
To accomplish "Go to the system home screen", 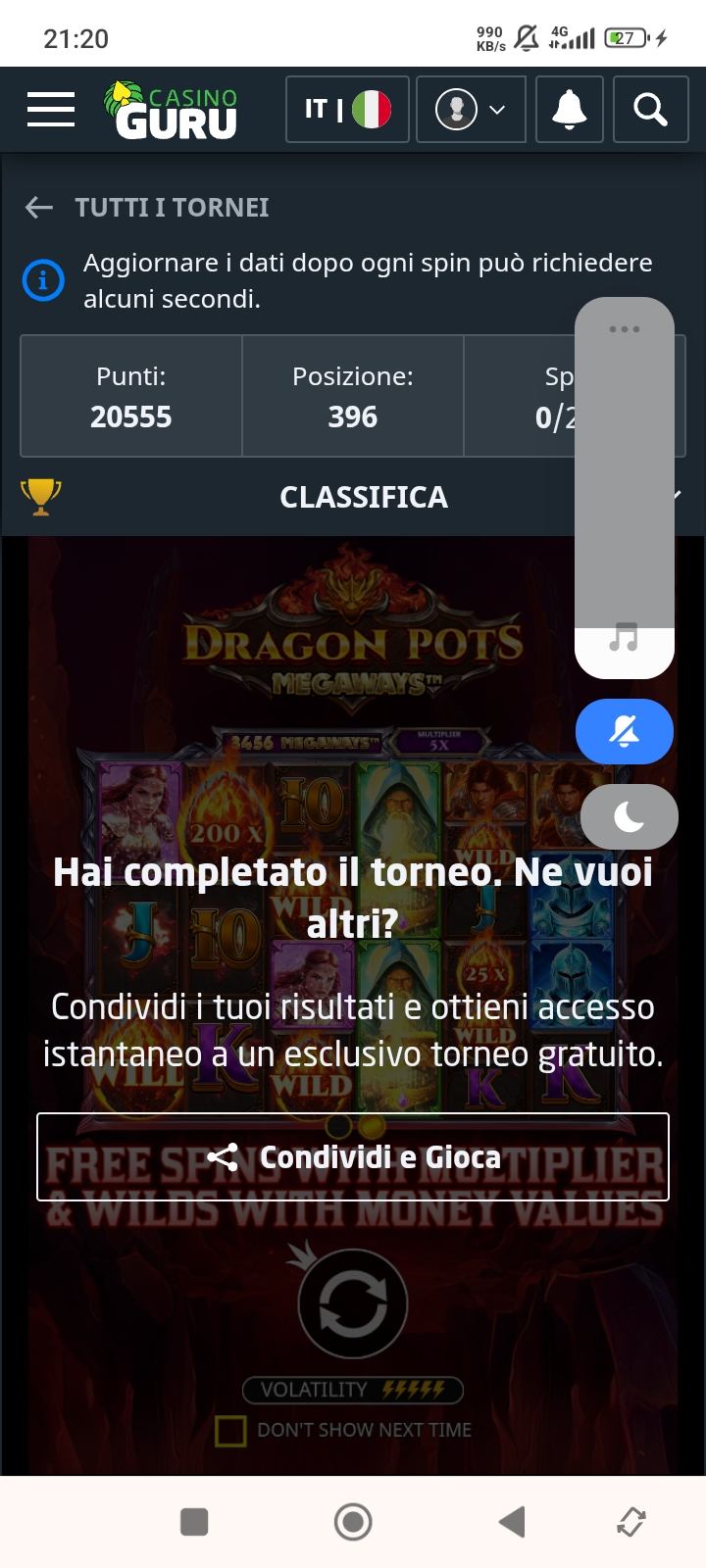I will coord(353,1522).
